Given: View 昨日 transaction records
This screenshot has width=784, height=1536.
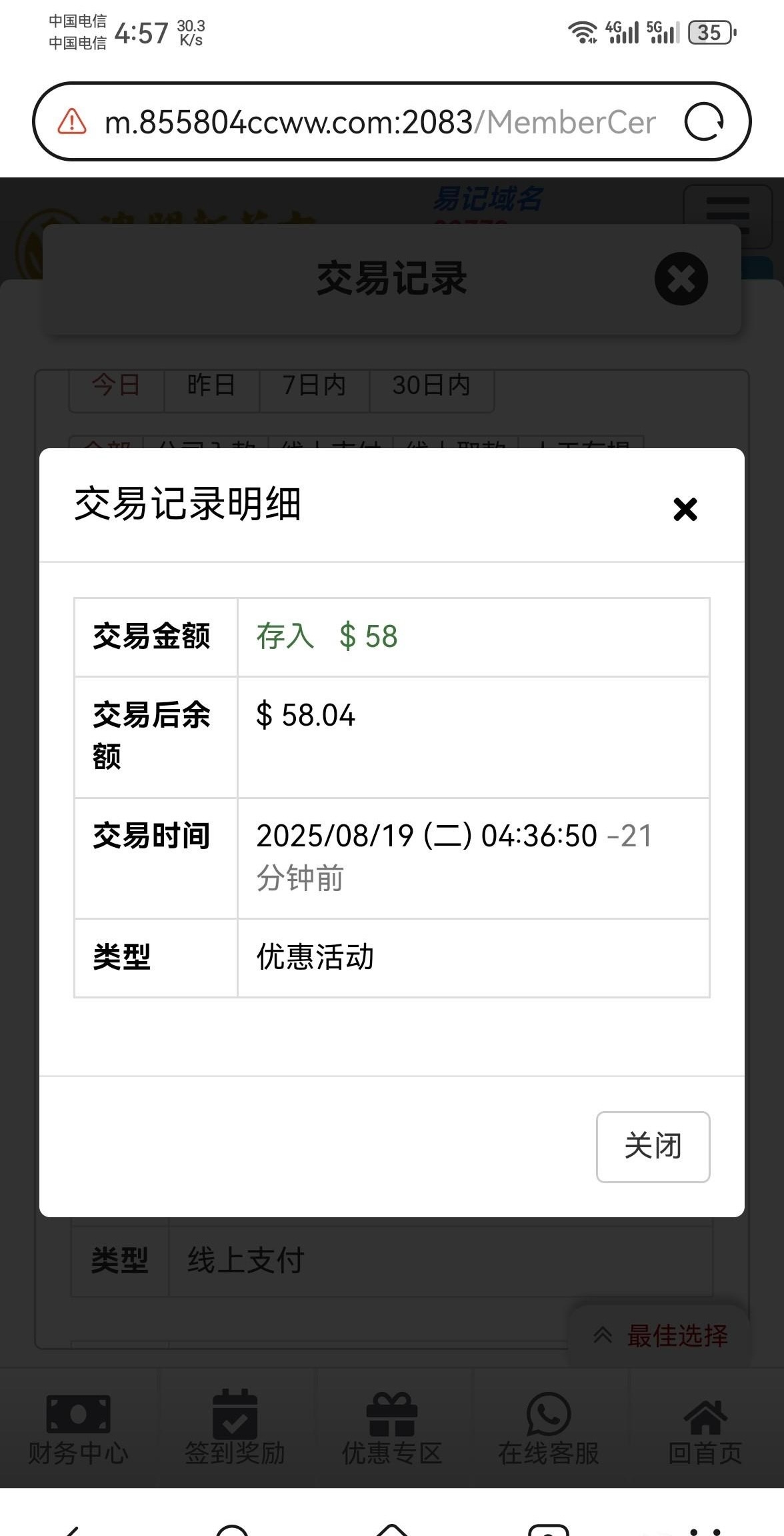Looking at the screenshot, I should click(x=209, y=386).
